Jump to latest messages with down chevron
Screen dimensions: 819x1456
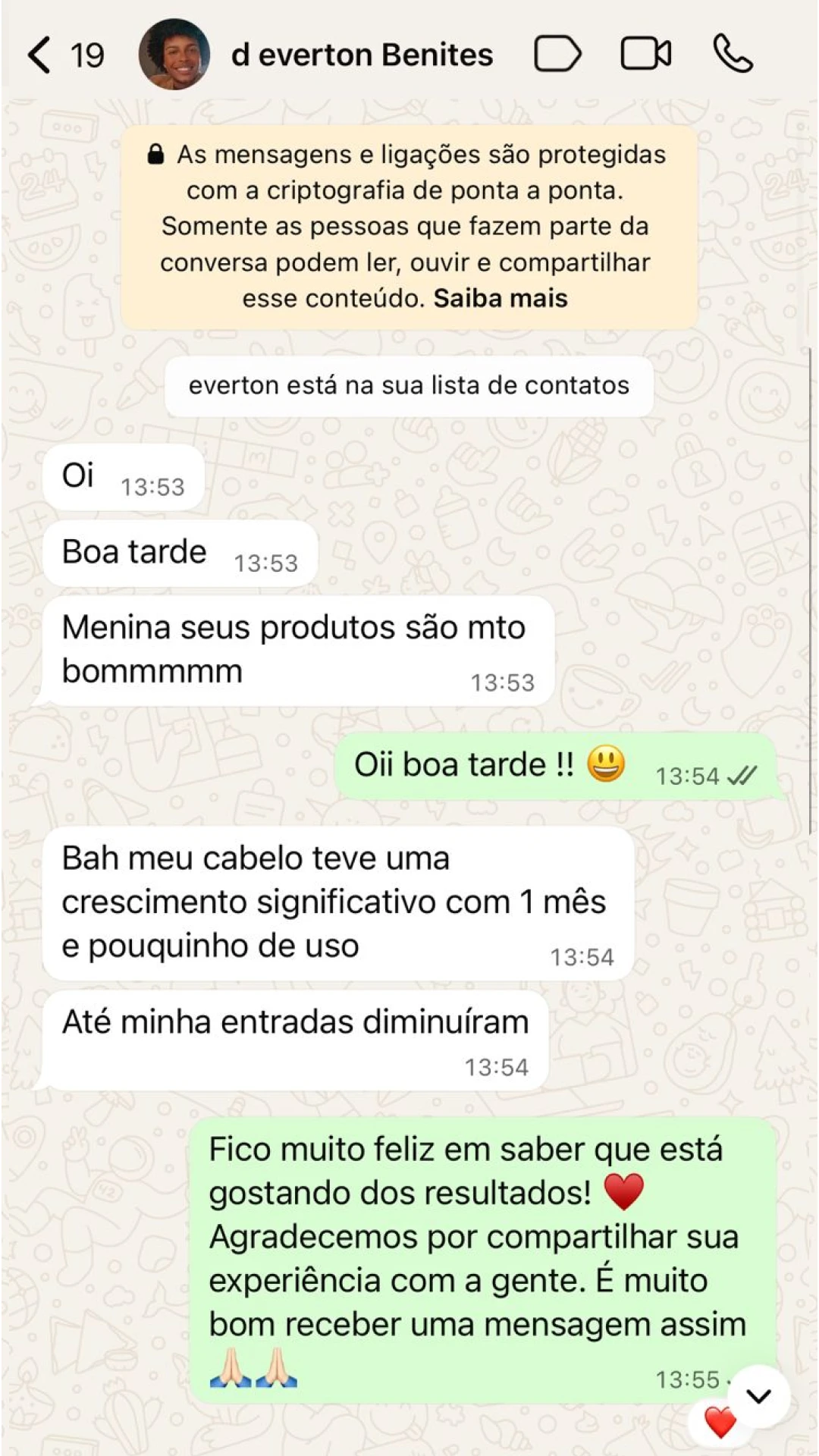pyautogui.click(x=759, y=1395)
